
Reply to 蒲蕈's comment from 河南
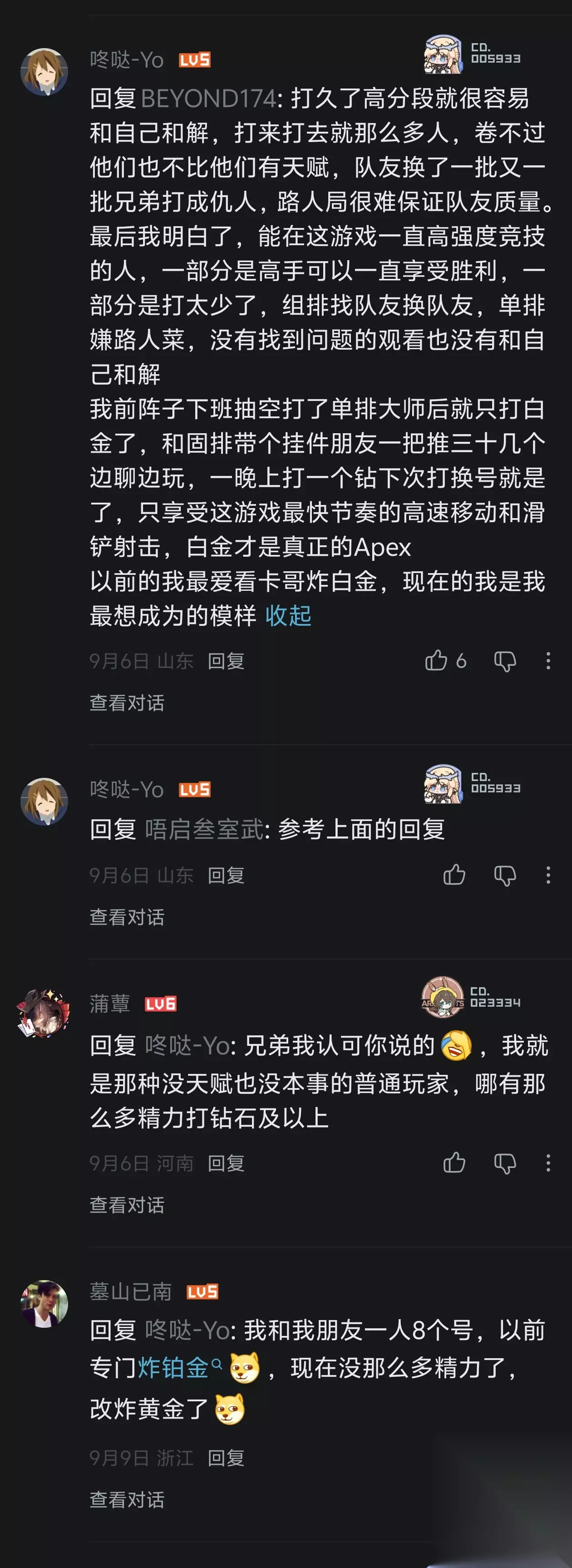(227, 1163)
